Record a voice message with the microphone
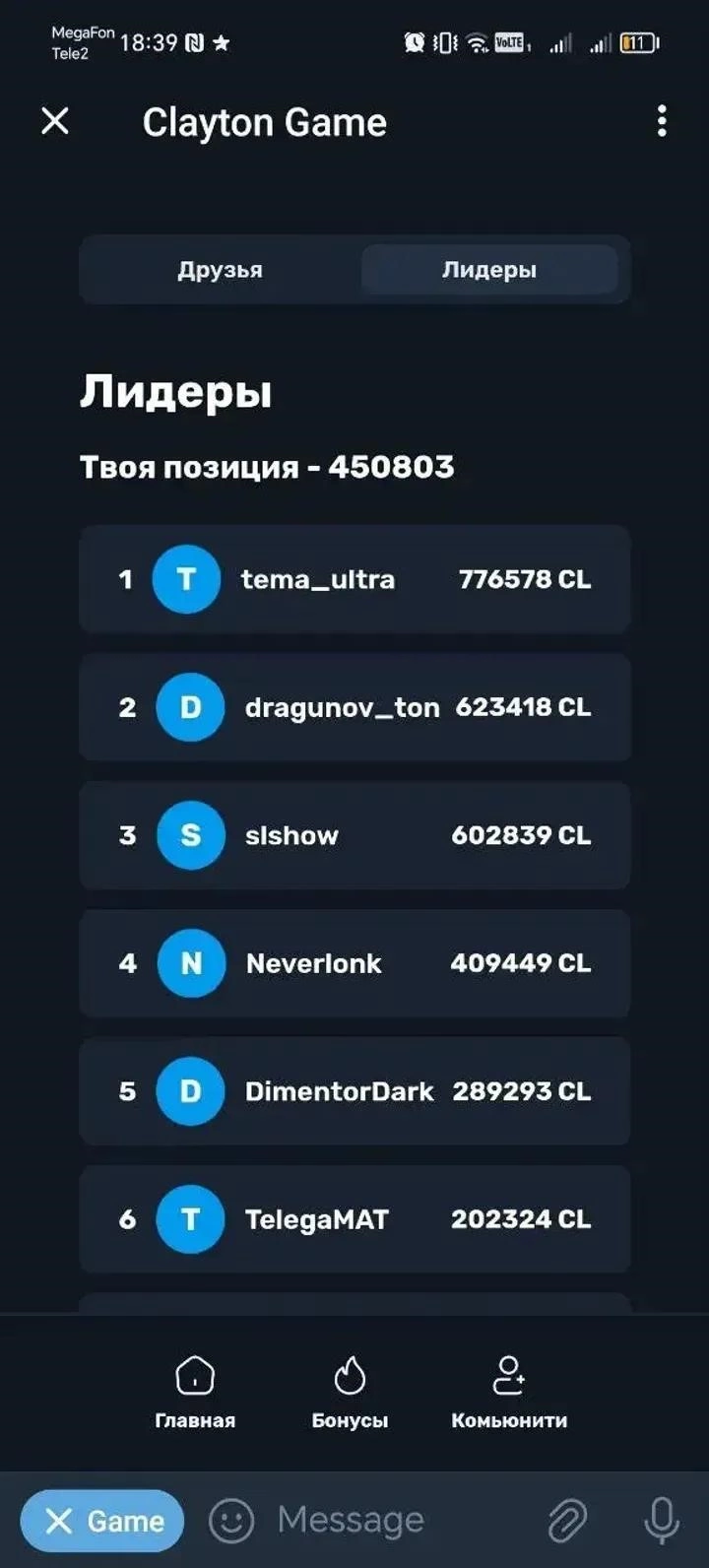The image size is (709, 1568). tap(661, 1521)
